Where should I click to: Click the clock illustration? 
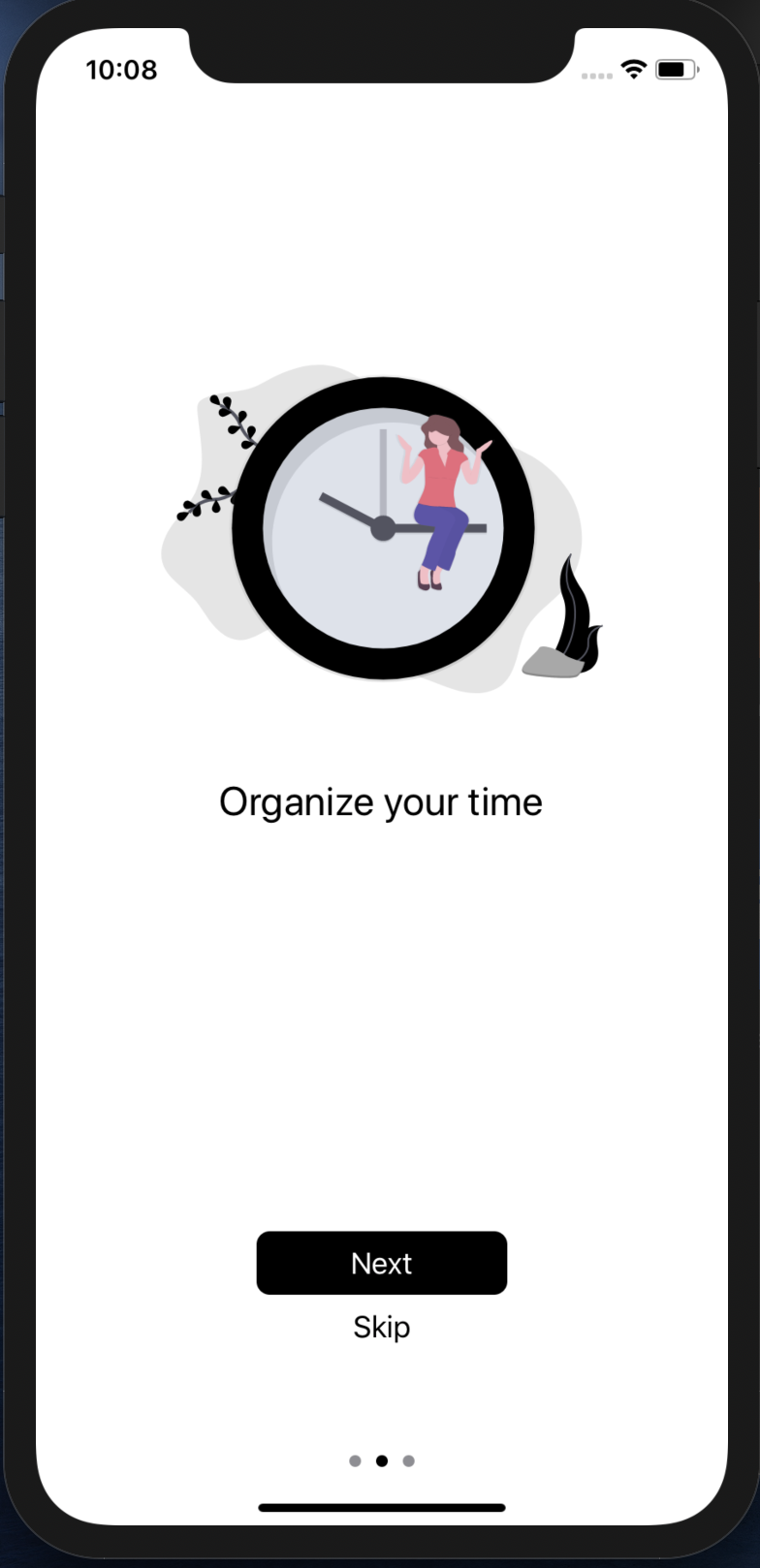tap(382, 526)
